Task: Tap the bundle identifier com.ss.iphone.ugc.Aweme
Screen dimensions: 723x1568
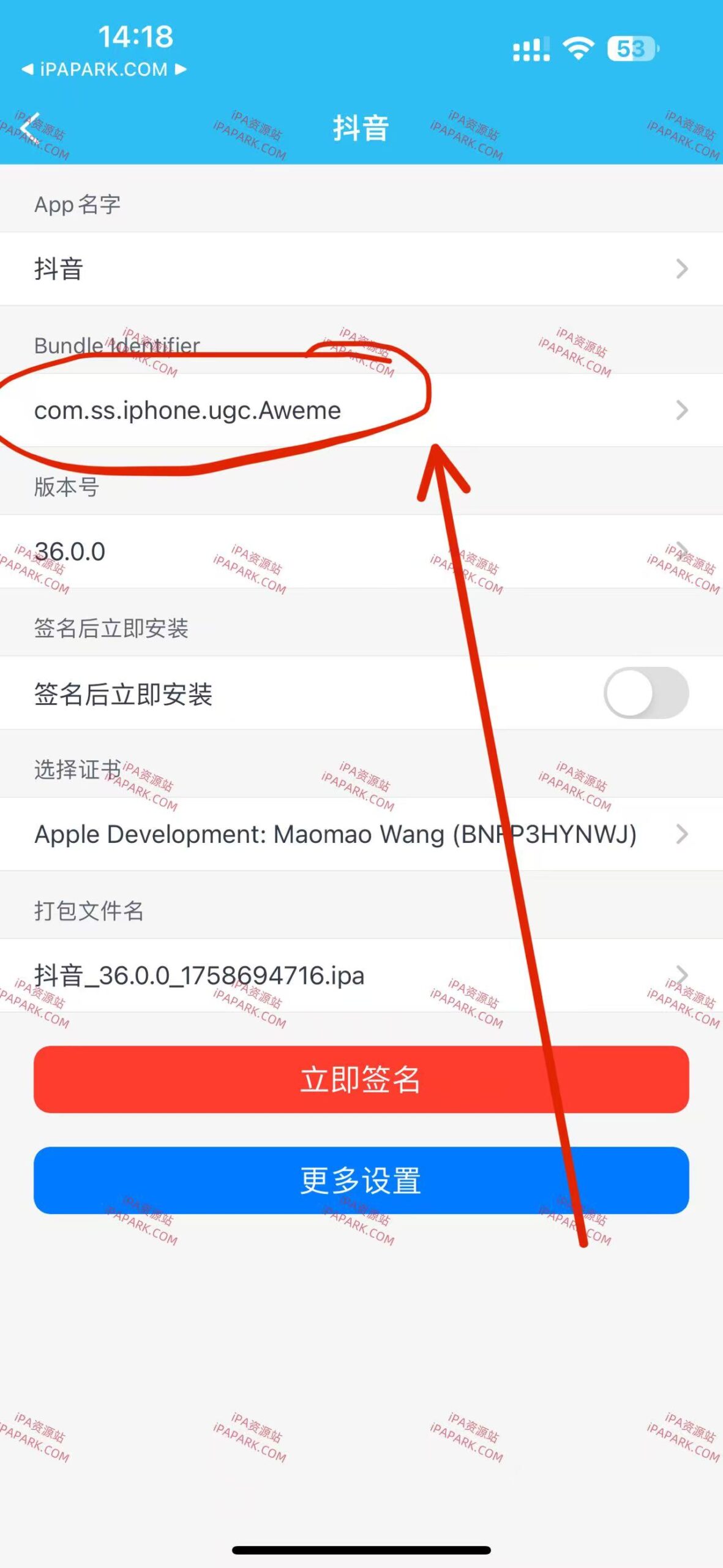Action: pos(187,410)
